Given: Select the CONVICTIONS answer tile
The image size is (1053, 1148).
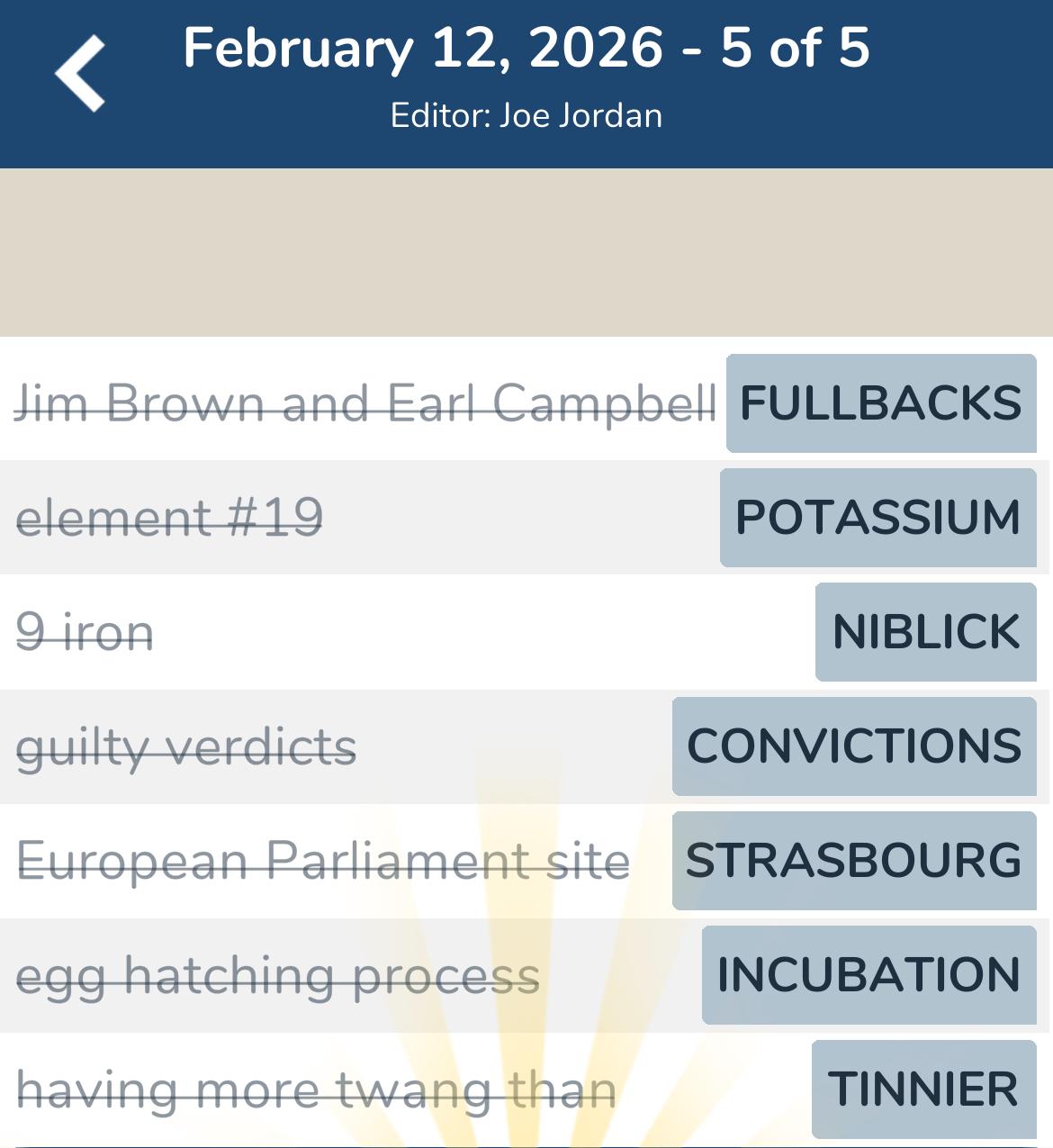Looking at the screenshot, I should [x=853, y=746].
